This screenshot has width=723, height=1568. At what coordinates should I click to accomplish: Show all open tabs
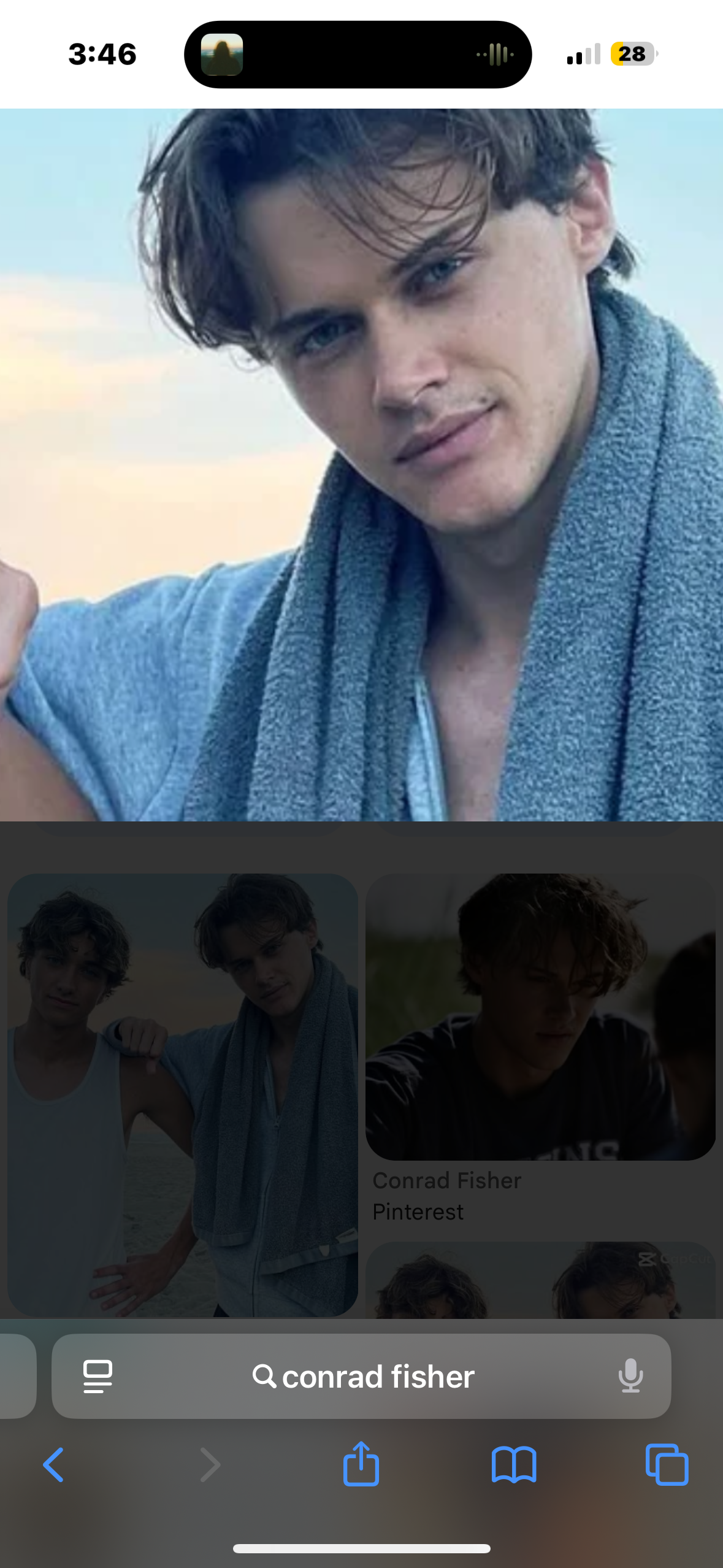pyautogui.click(x=667, y=1464)
